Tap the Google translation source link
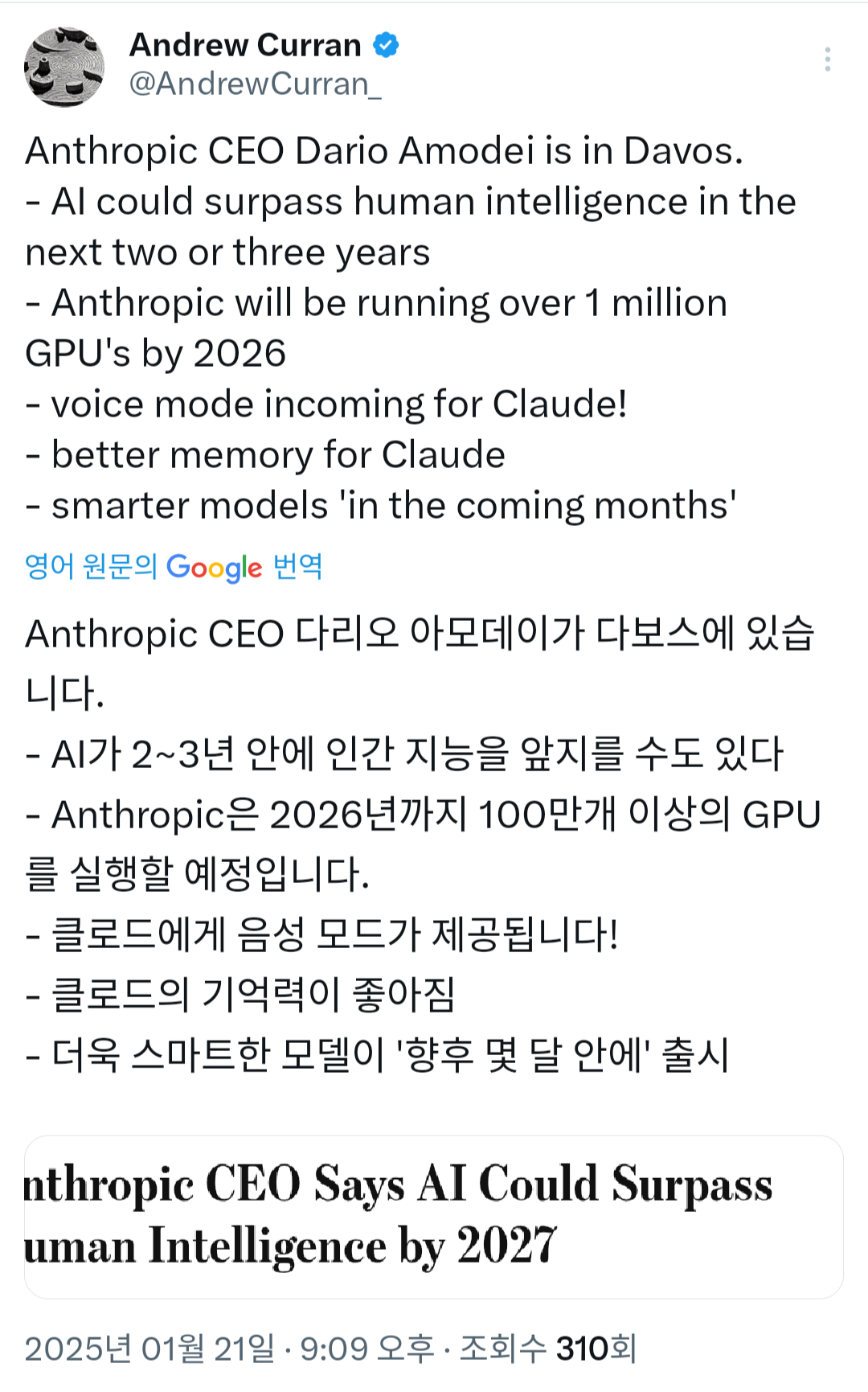The image size is (868, 1392). click(x=174, y=567)
